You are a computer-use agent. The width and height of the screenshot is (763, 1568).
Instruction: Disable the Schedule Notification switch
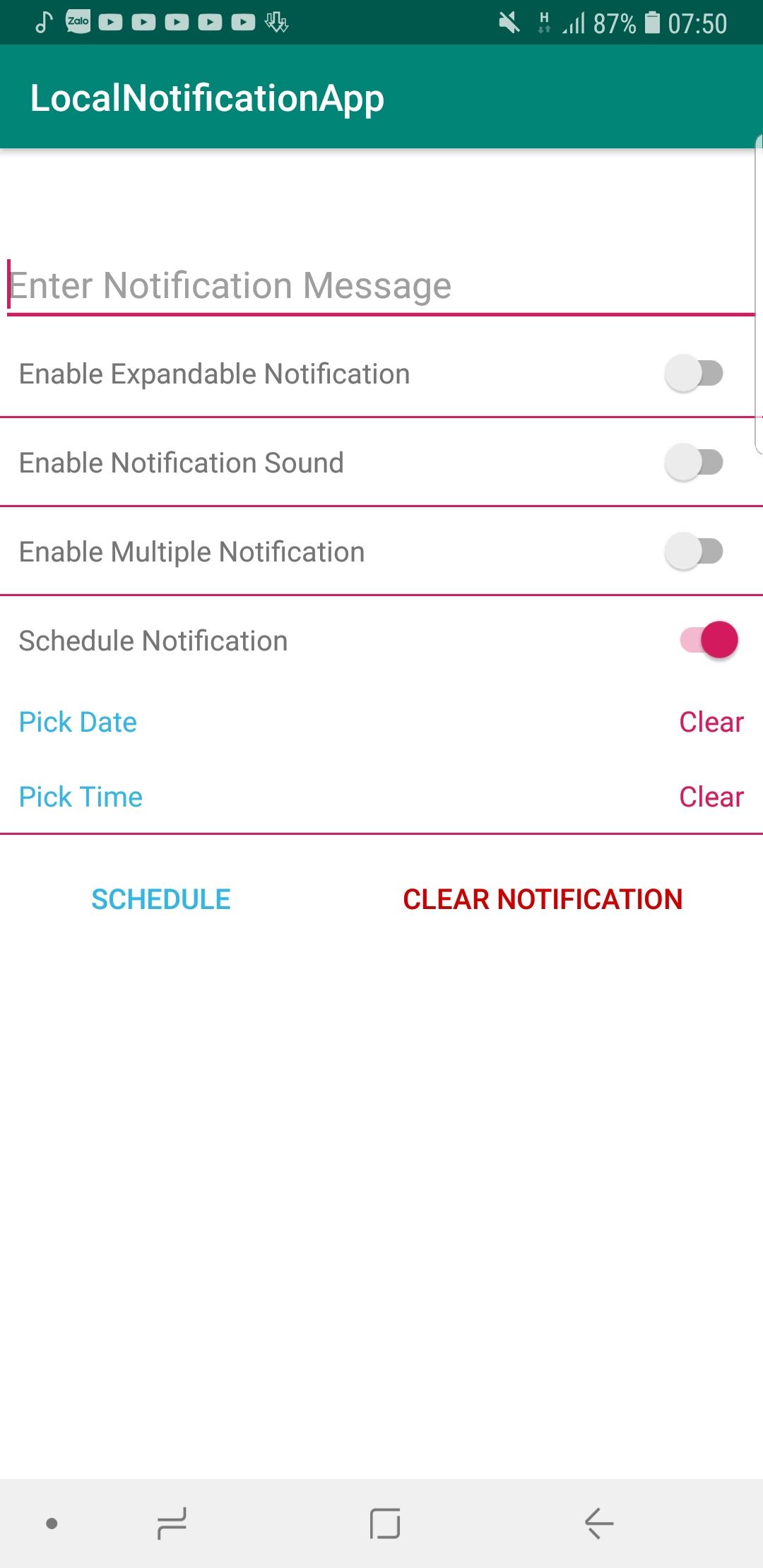709,641
